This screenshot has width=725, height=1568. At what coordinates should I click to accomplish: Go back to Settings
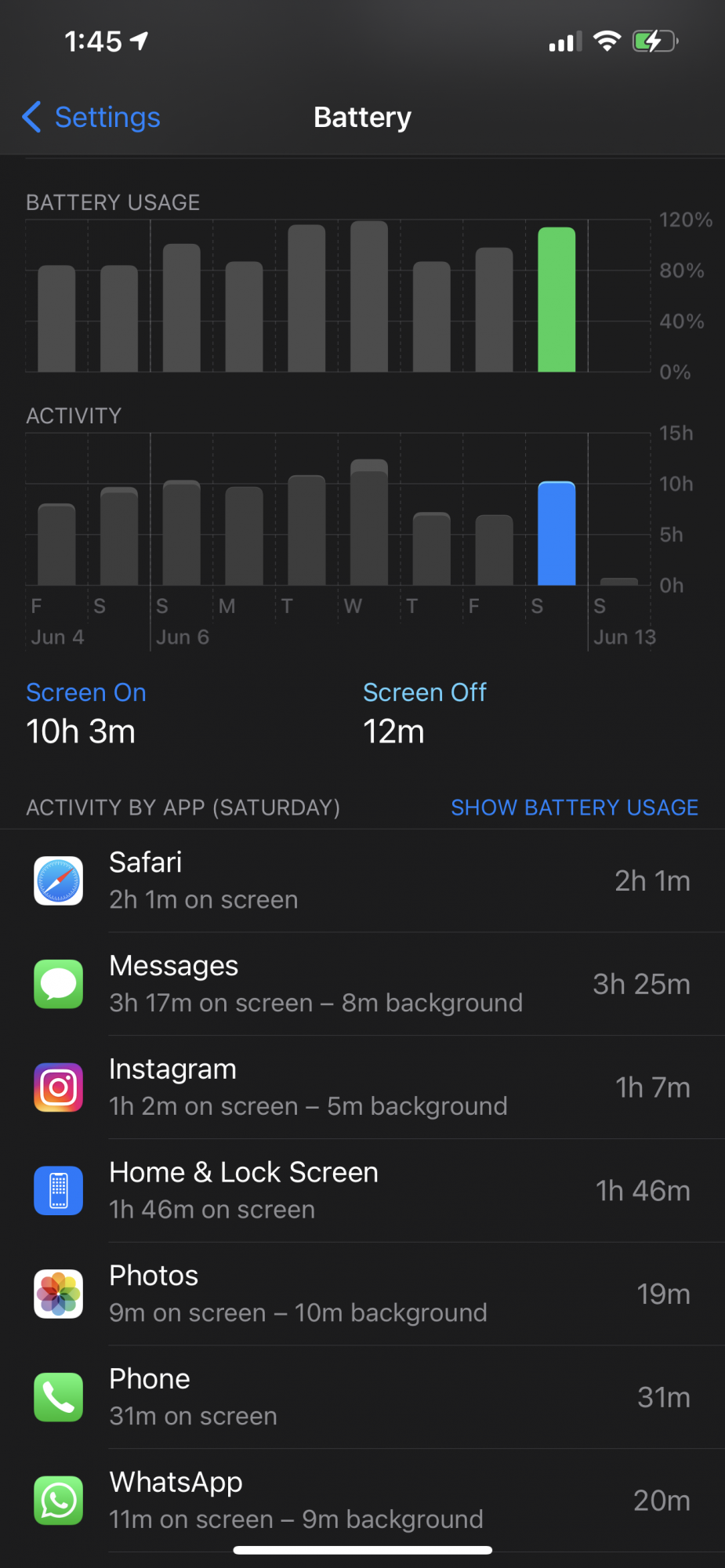92,118
